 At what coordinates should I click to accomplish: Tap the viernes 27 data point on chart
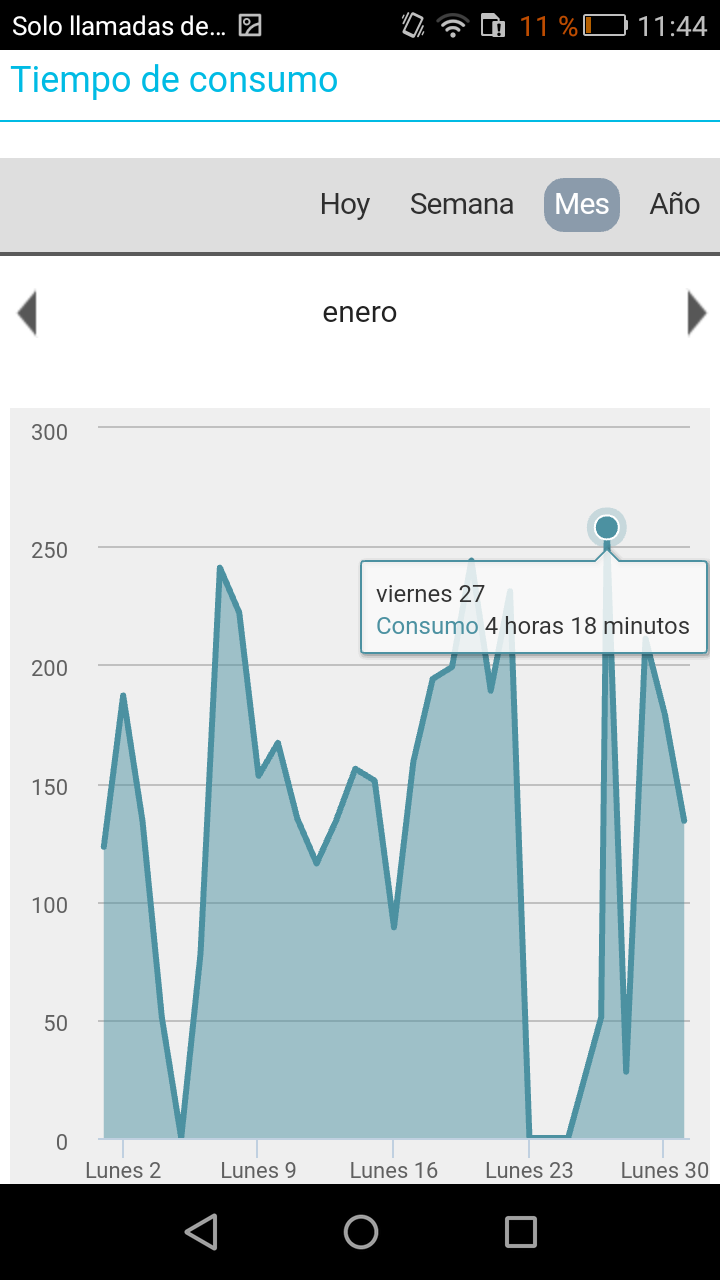(606, 527)
